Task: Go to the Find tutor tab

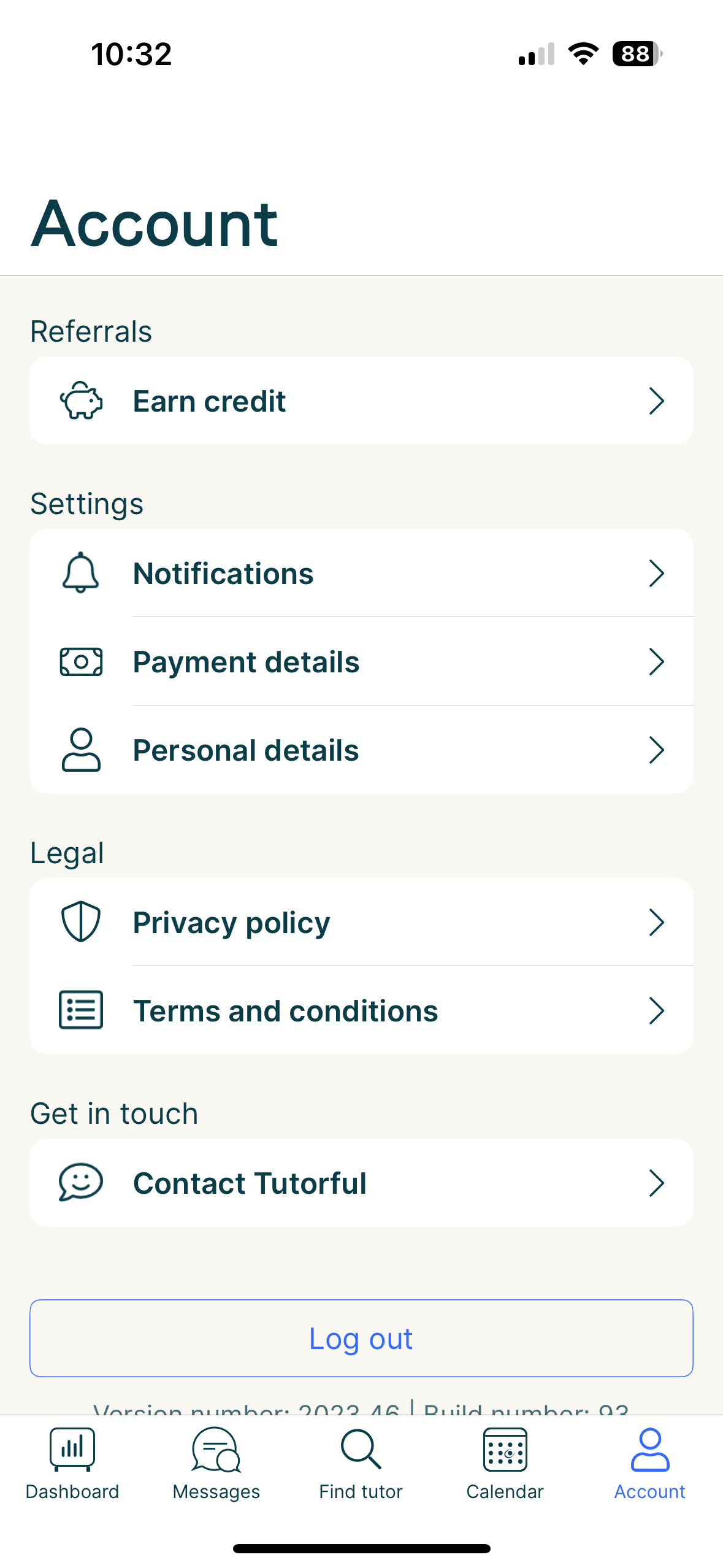Action: point(361,1464)
